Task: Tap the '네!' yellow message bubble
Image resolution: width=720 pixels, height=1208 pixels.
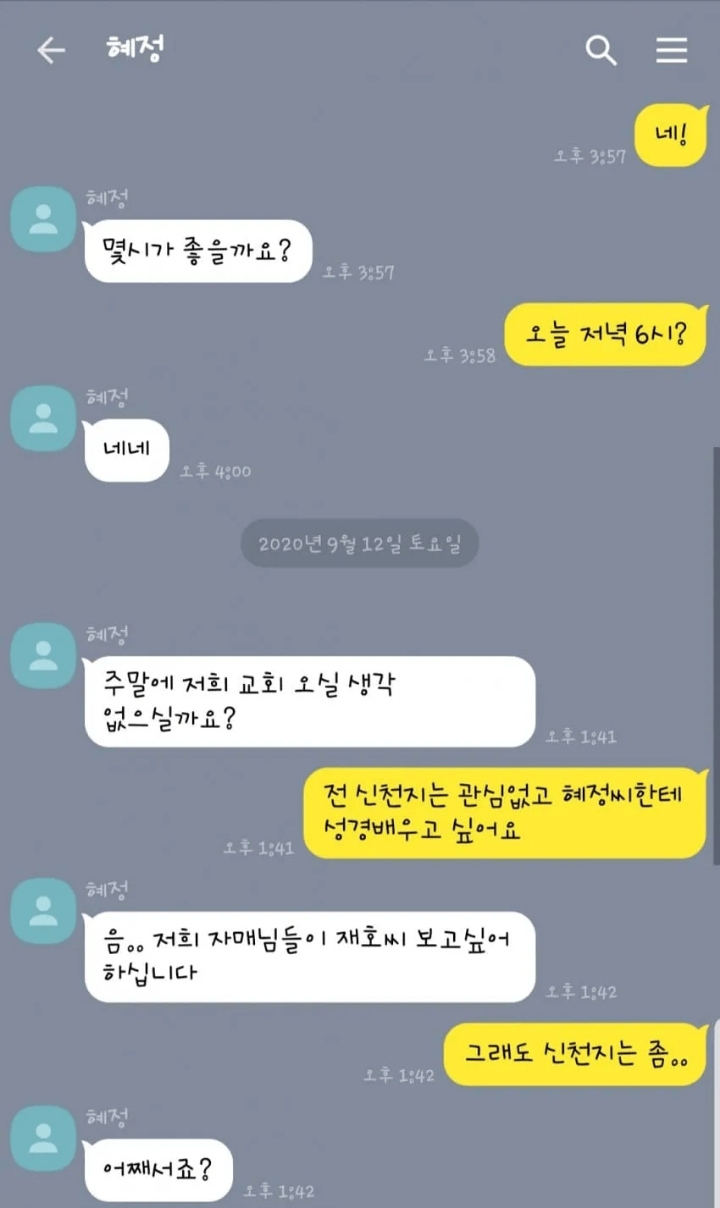Action: [x=670, y=135]
